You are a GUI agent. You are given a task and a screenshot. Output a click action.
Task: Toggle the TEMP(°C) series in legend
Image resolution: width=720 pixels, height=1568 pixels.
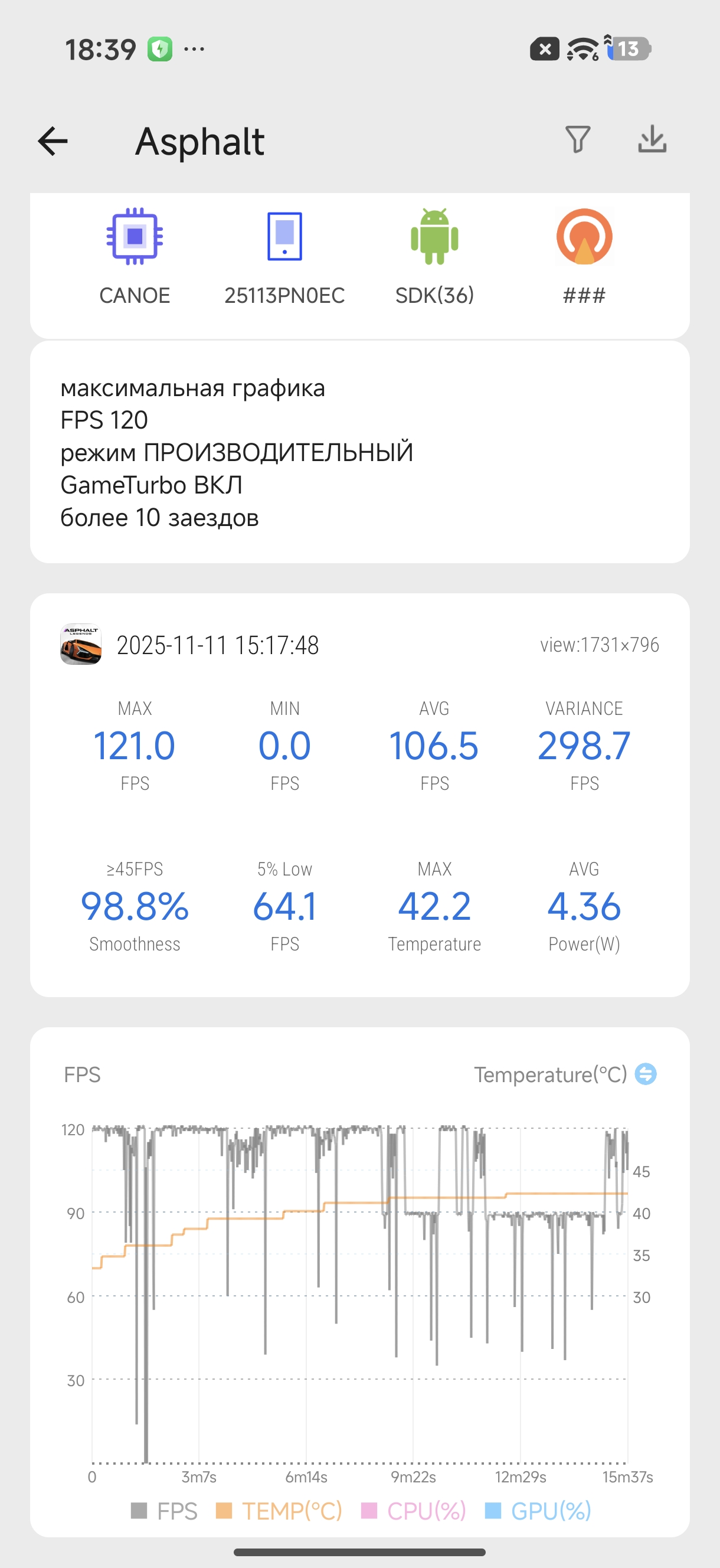279,1511
